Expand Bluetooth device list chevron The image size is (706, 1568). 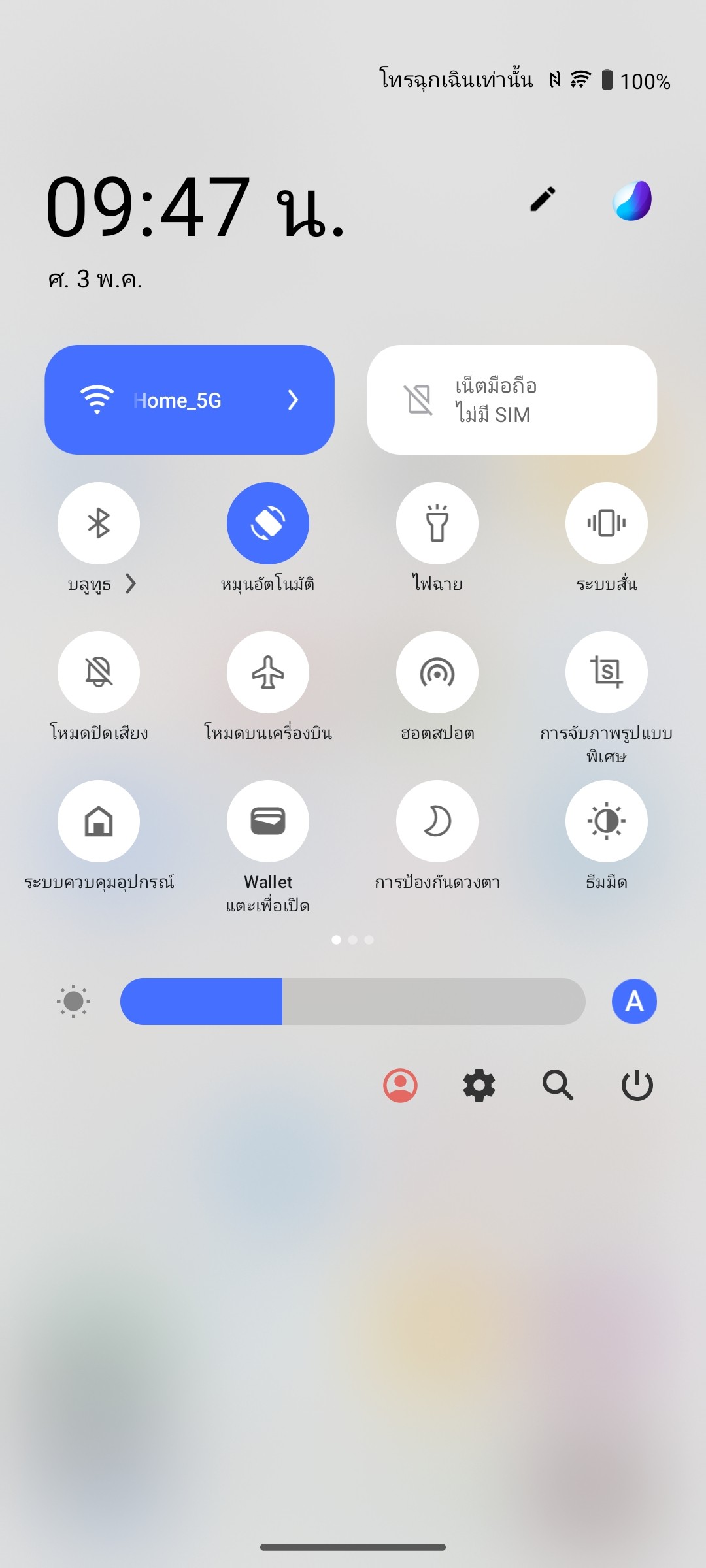(131, 583)
